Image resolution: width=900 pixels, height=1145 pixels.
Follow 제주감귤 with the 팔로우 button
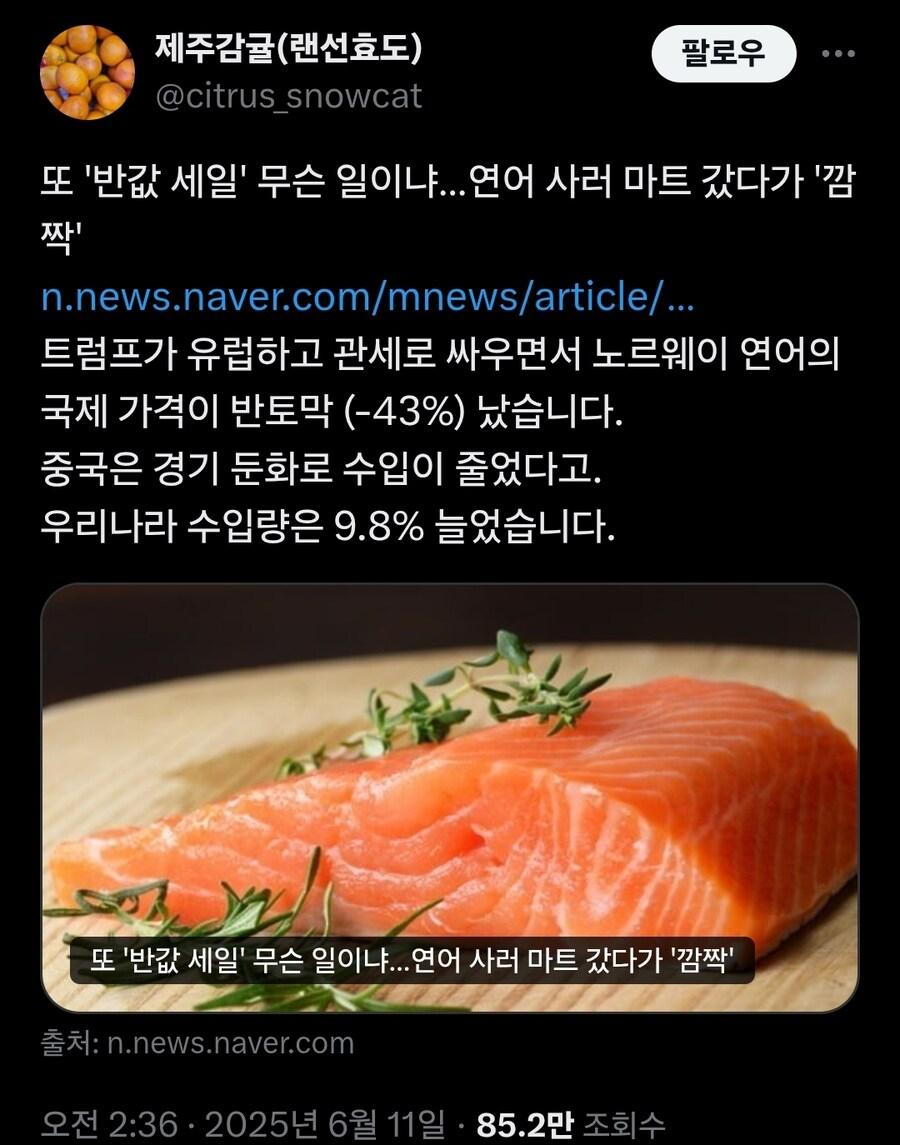(x=723, y=53)
